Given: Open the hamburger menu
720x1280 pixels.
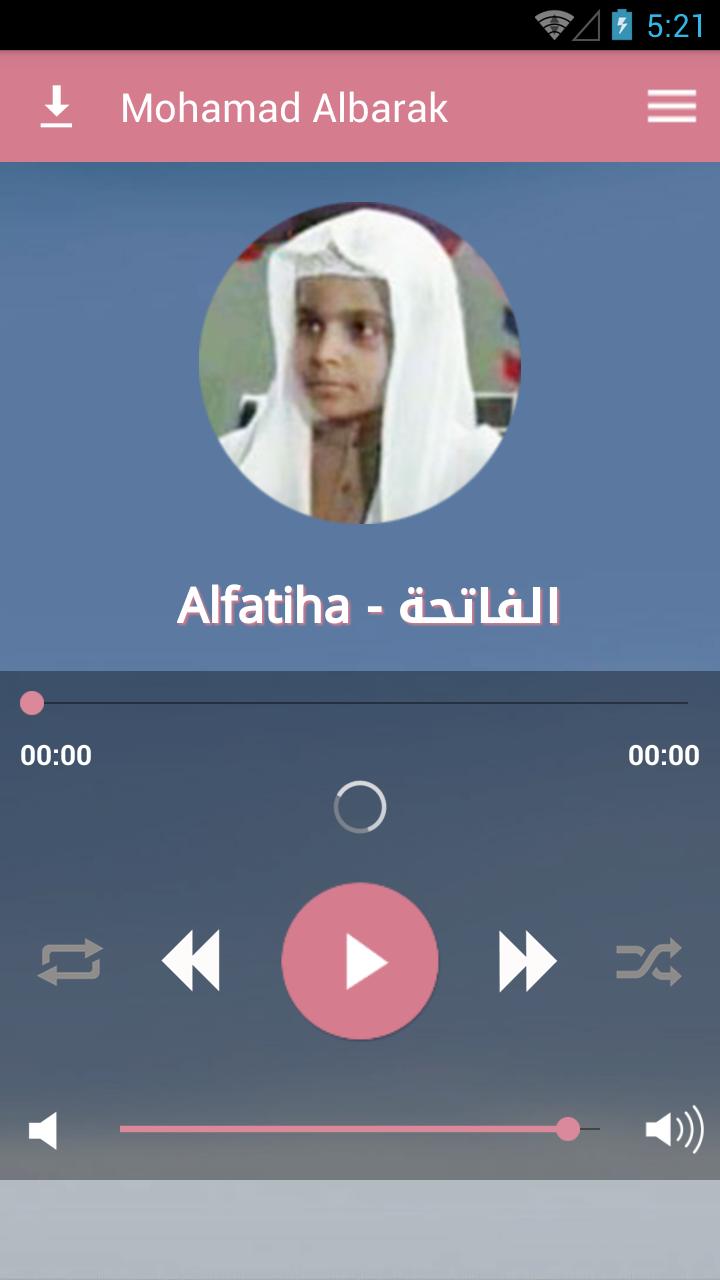Looking at the screenshot, I should click(x=671, y=107).
